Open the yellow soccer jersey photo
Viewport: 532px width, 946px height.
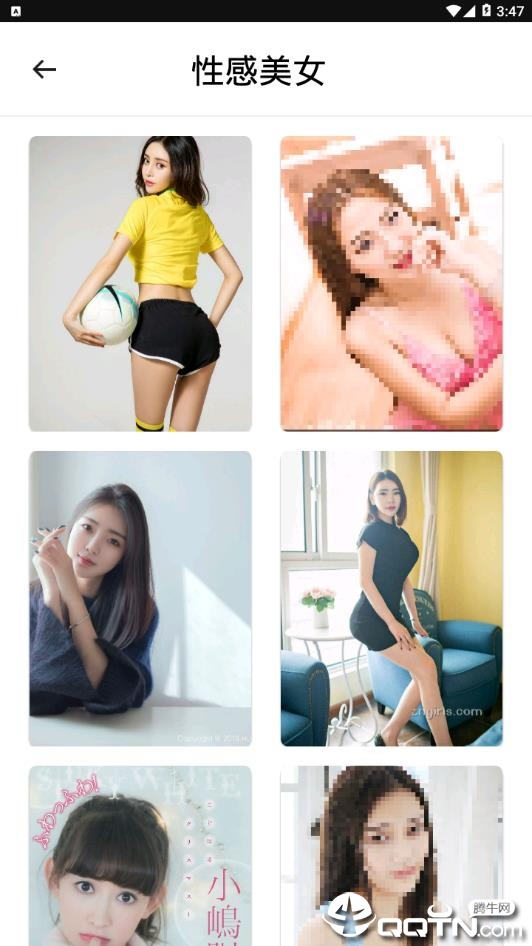pyautogui.click(x=141, y=284)
